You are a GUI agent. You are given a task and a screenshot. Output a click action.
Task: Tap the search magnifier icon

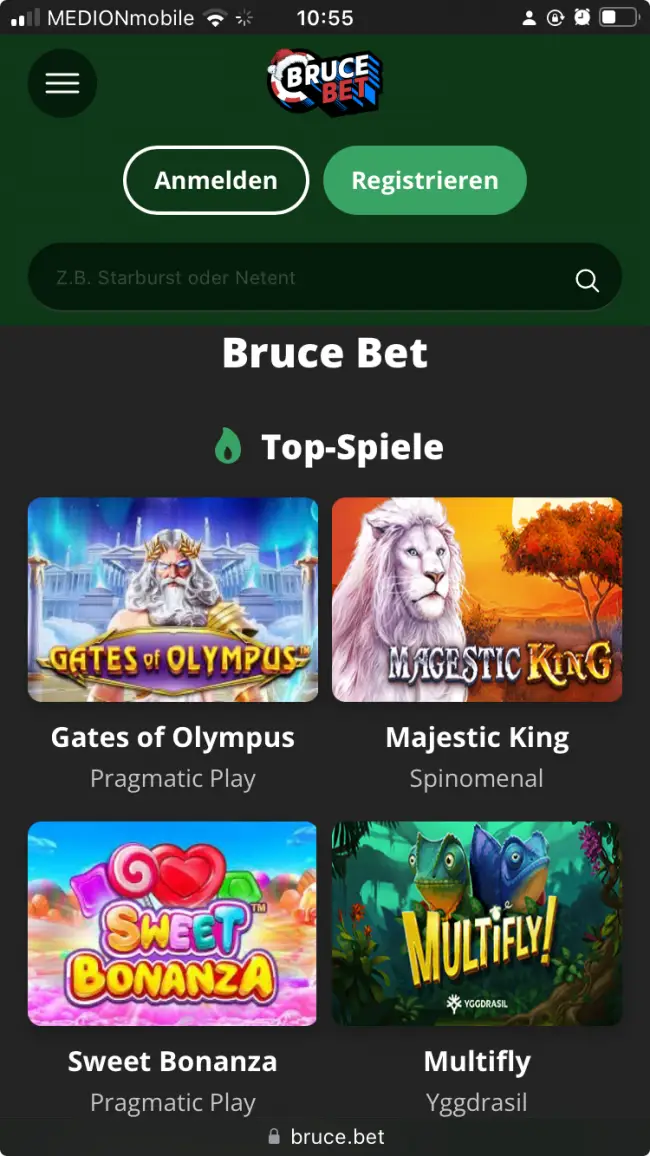[587, 280]
